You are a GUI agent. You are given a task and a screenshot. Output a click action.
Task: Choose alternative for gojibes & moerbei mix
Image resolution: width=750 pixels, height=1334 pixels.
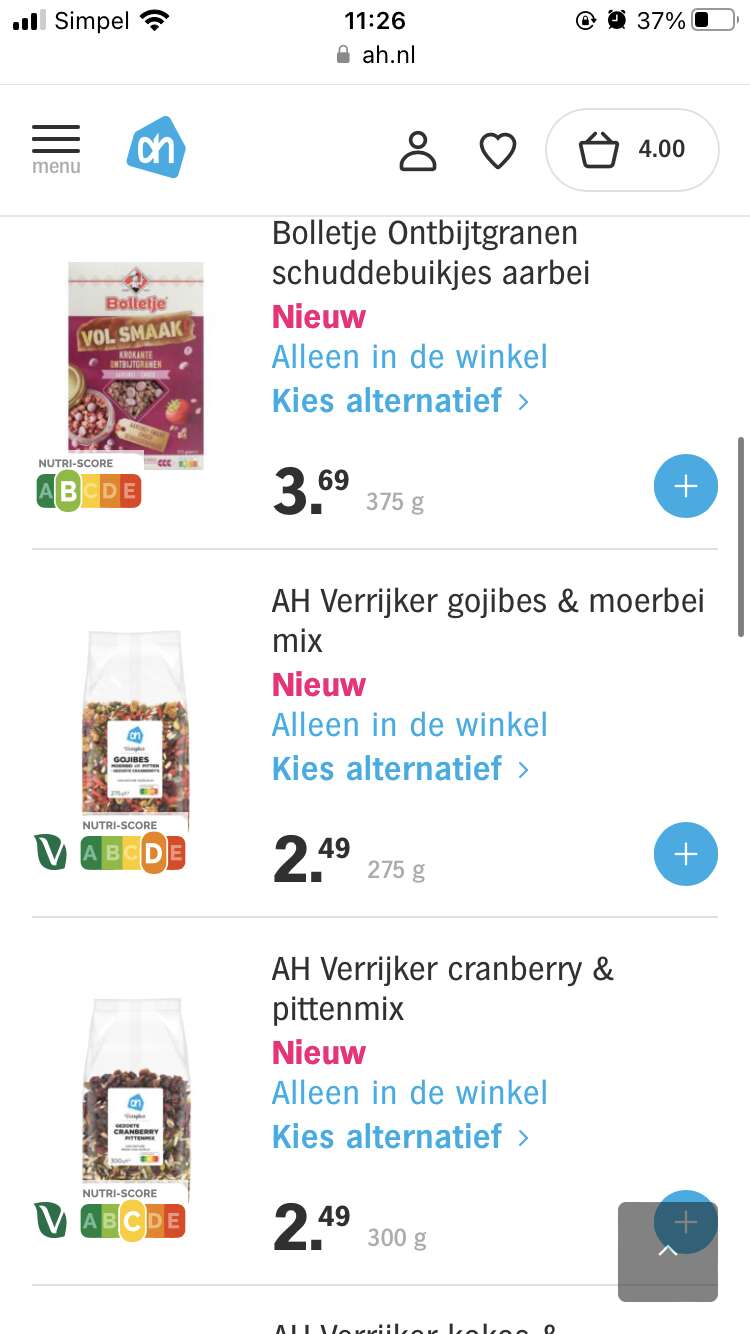400,769
